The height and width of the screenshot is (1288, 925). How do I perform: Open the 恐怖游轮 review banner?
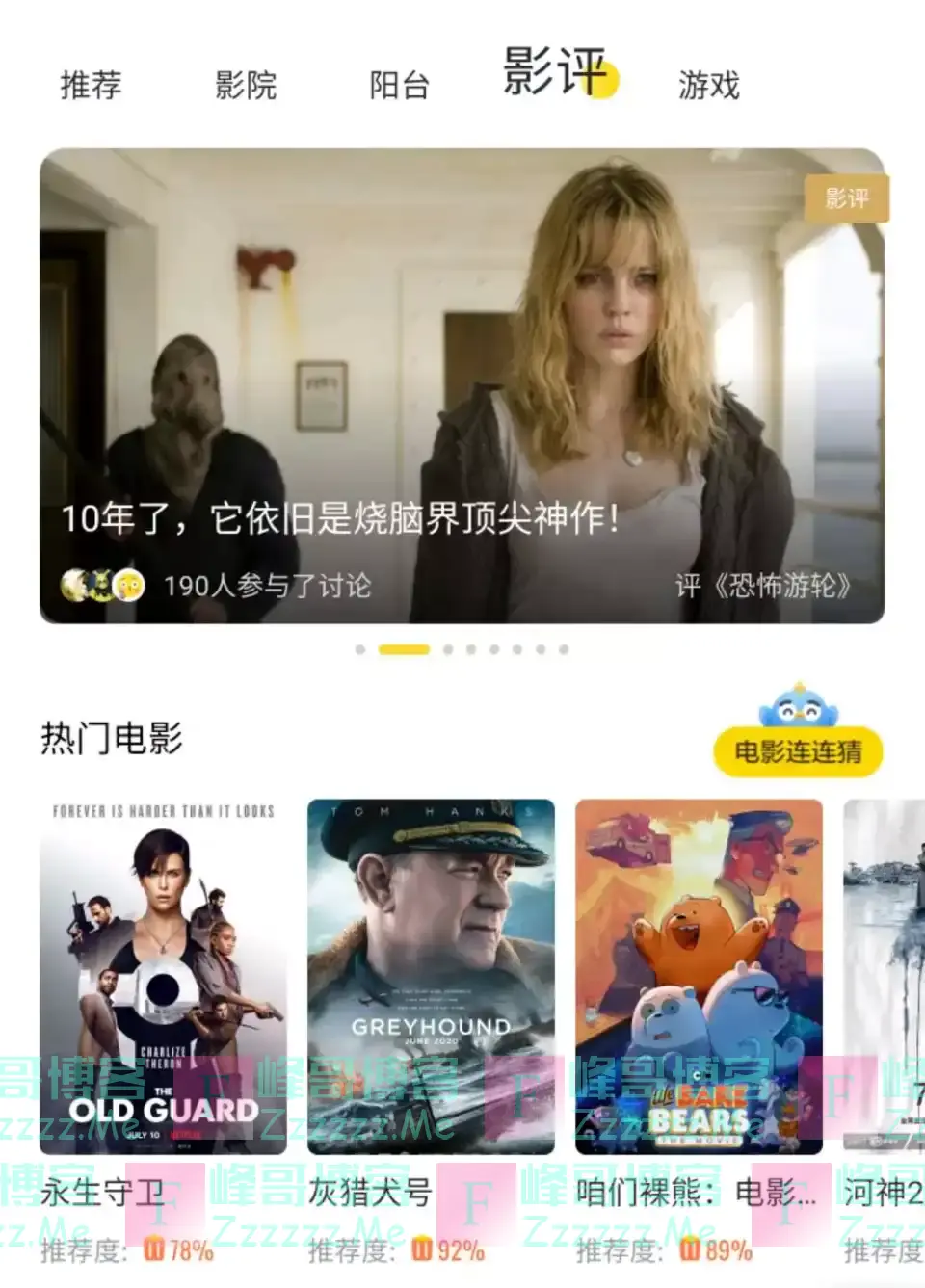click(x=462, y=385)
